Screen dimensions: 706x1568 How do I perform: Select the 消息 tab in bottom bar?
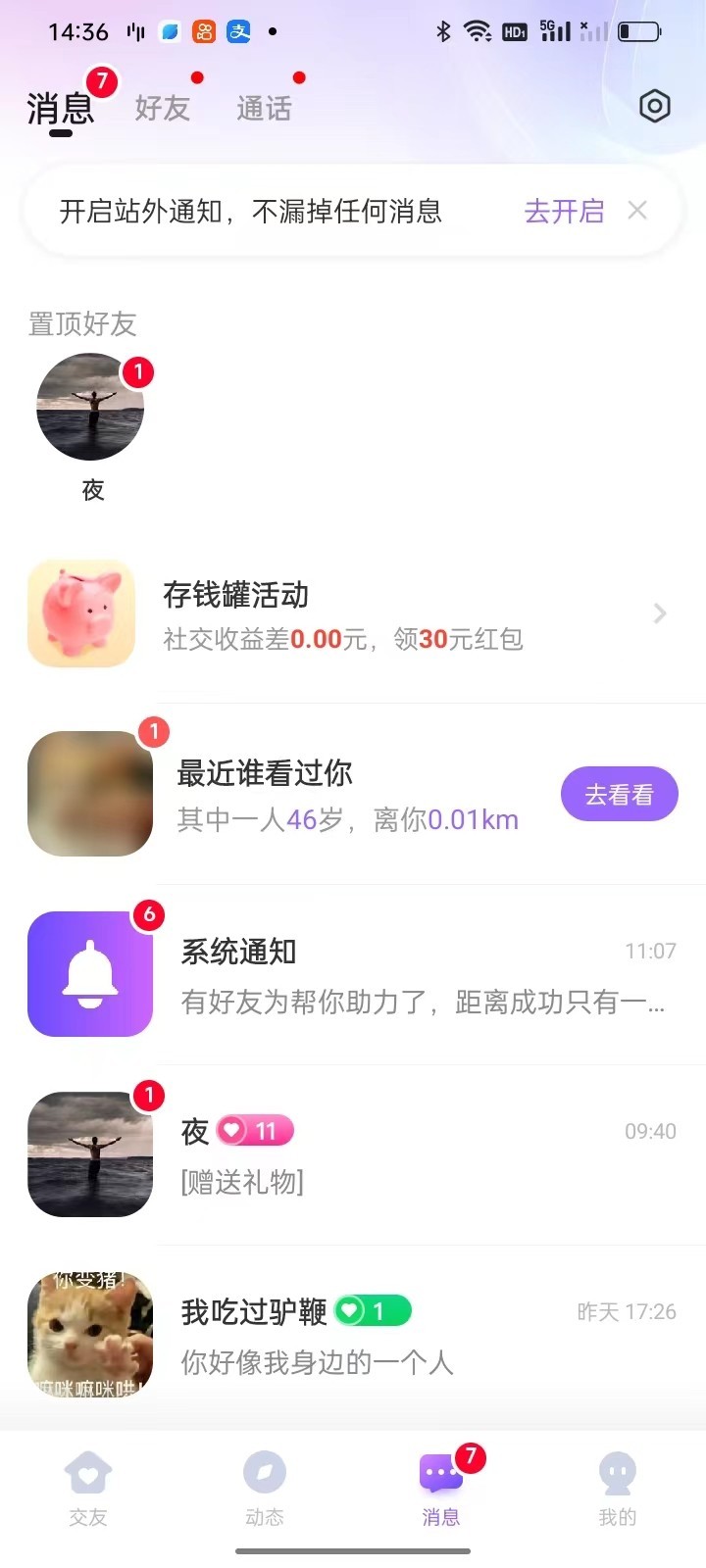coord(441,1488)
